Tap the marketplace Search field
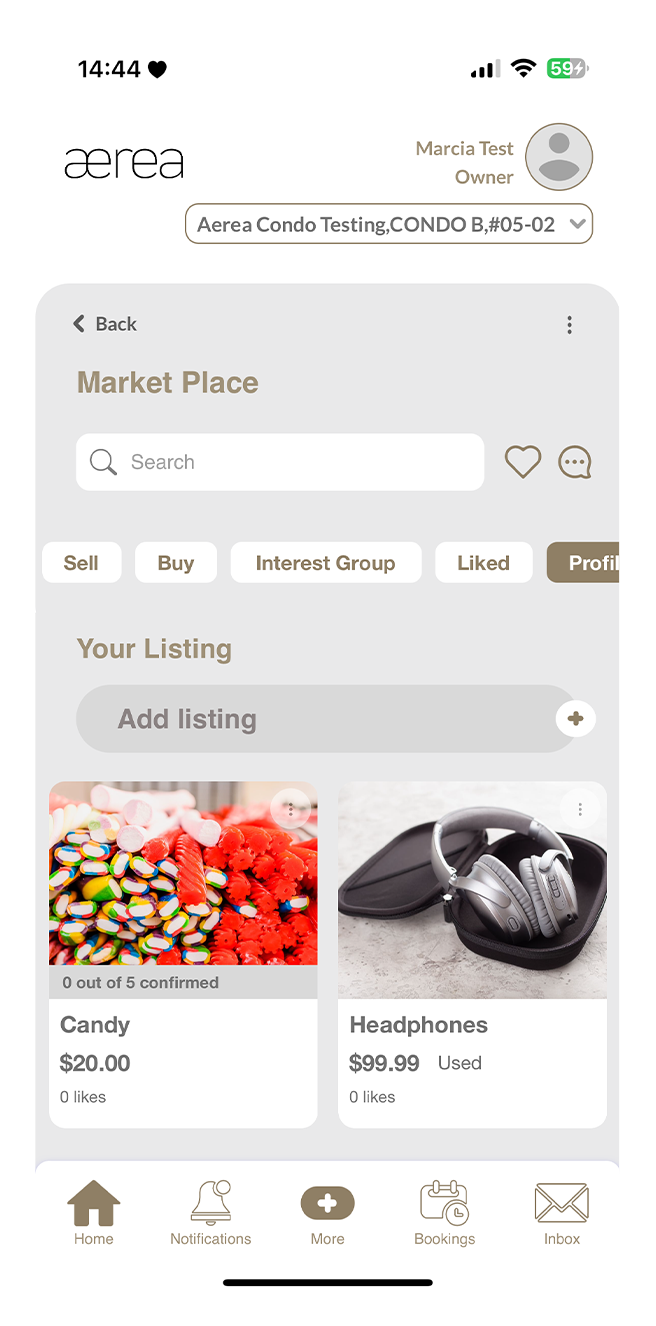This screenshot has width=656, height=1326. tap(280, 462)
